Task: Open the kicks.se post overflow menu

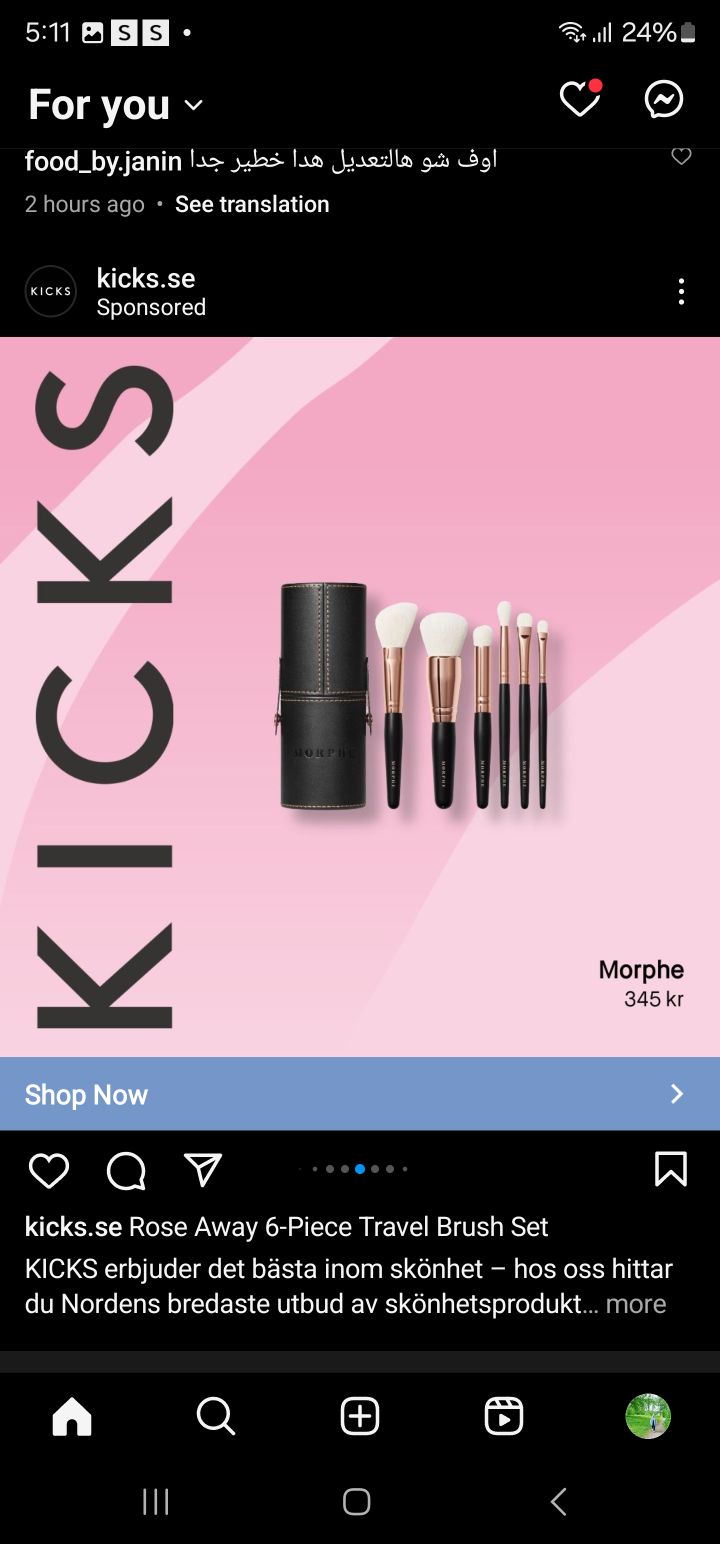Action: point(681,292)
